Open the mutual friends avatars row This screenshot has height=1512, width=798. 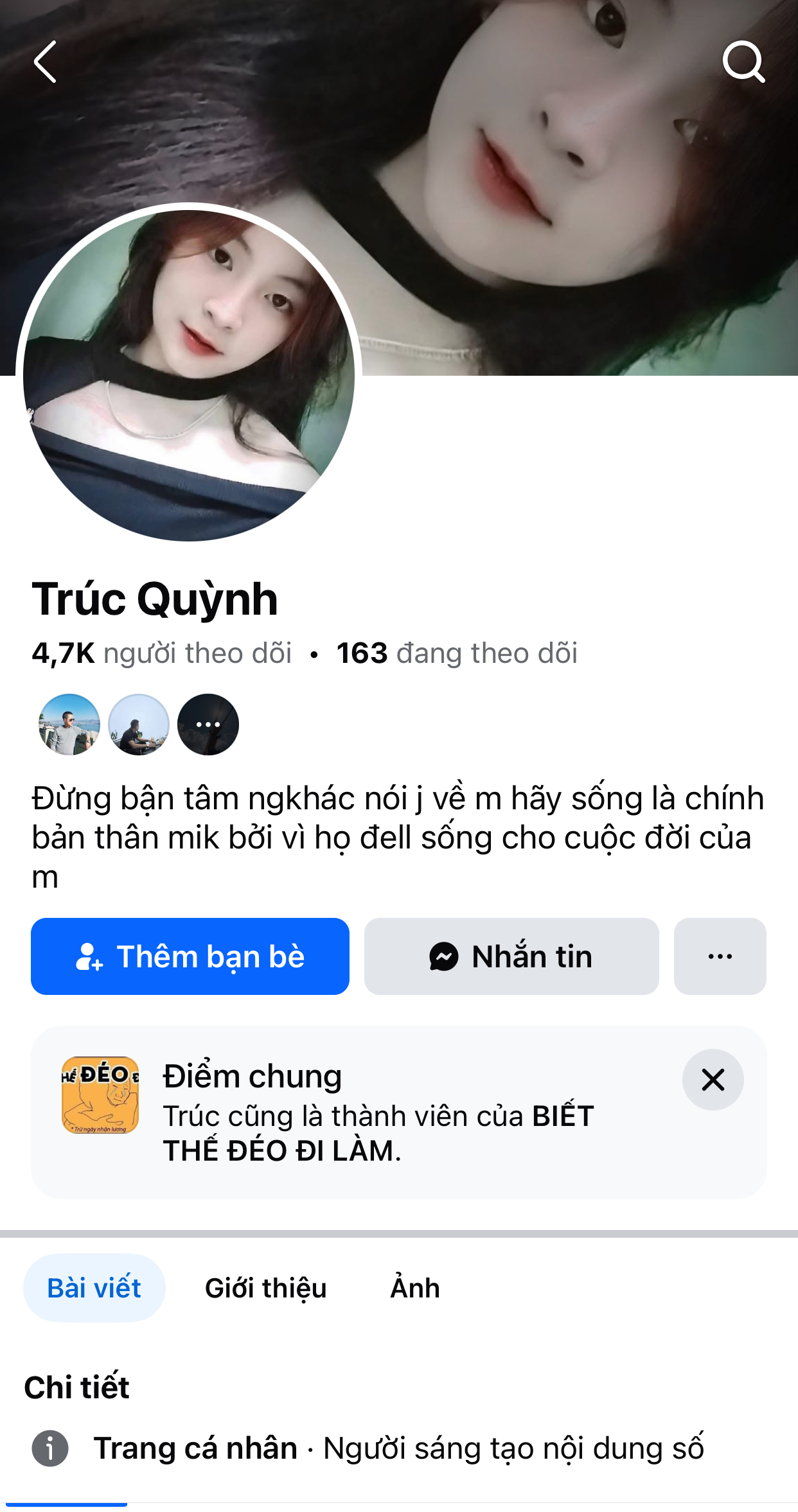138,725
